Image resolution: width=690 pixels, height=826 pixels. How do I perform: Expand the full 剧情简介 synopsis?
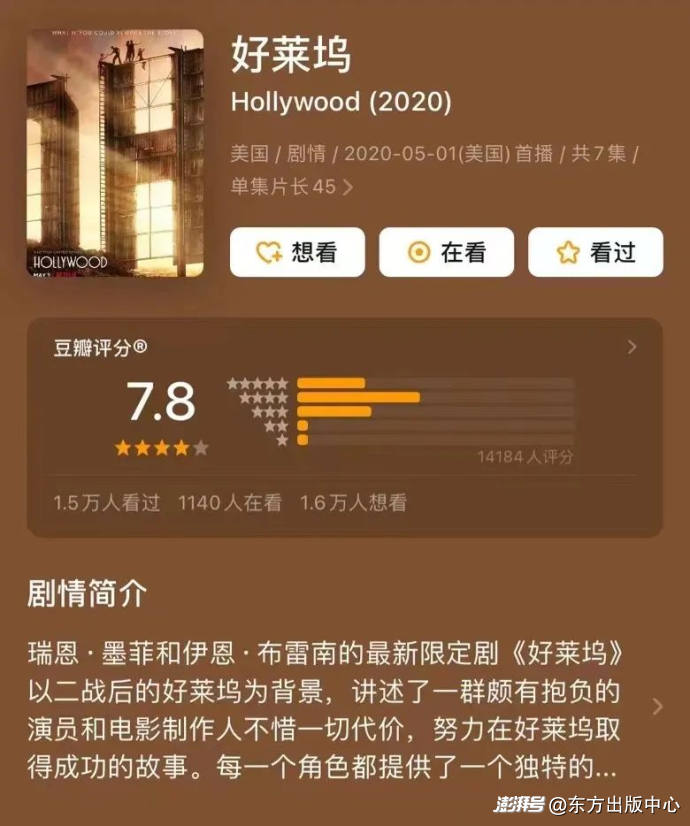[x=657, y=707]
